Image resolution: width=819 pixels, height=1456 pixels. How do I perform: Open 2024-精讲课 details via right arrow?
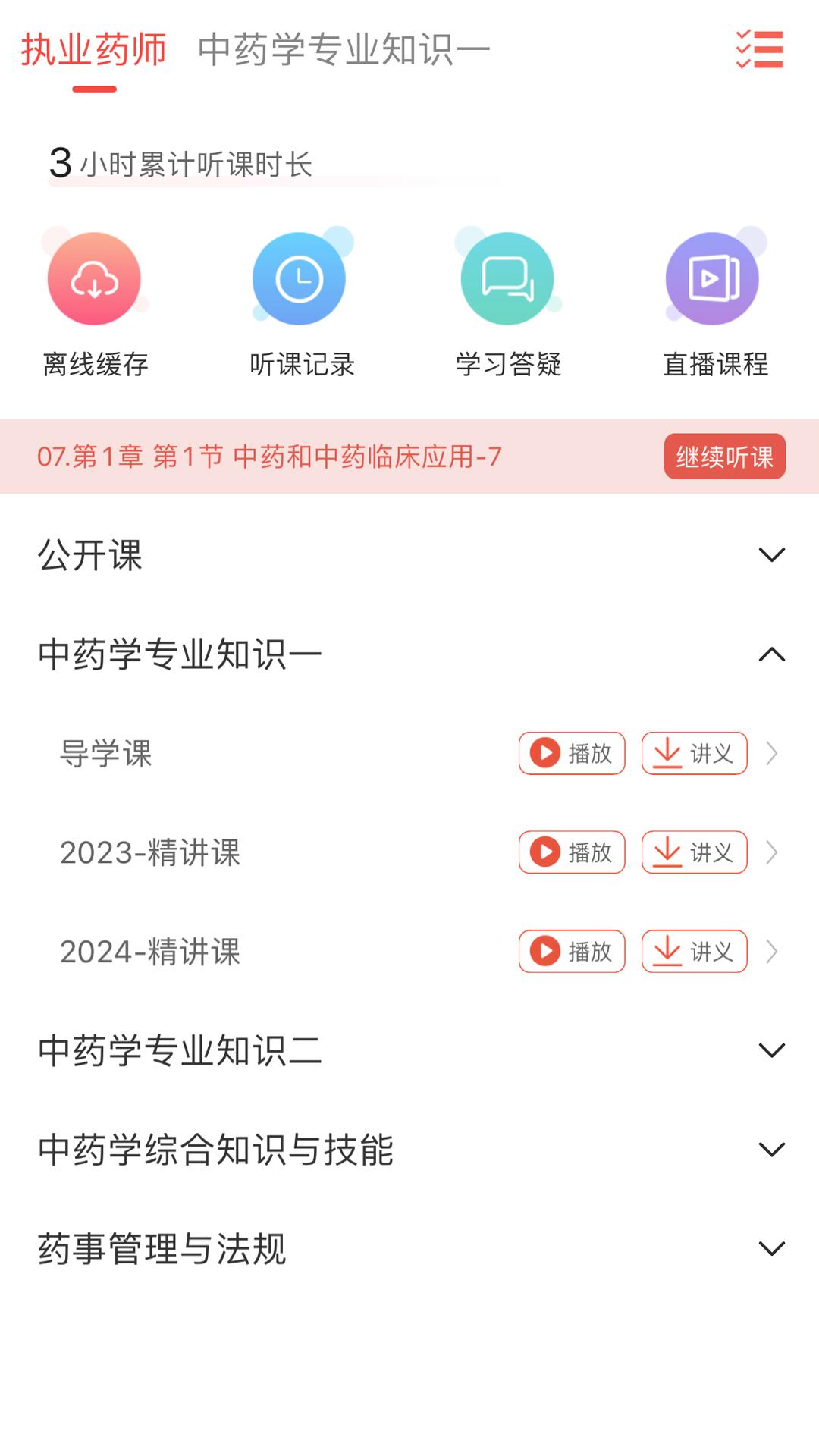772,951
